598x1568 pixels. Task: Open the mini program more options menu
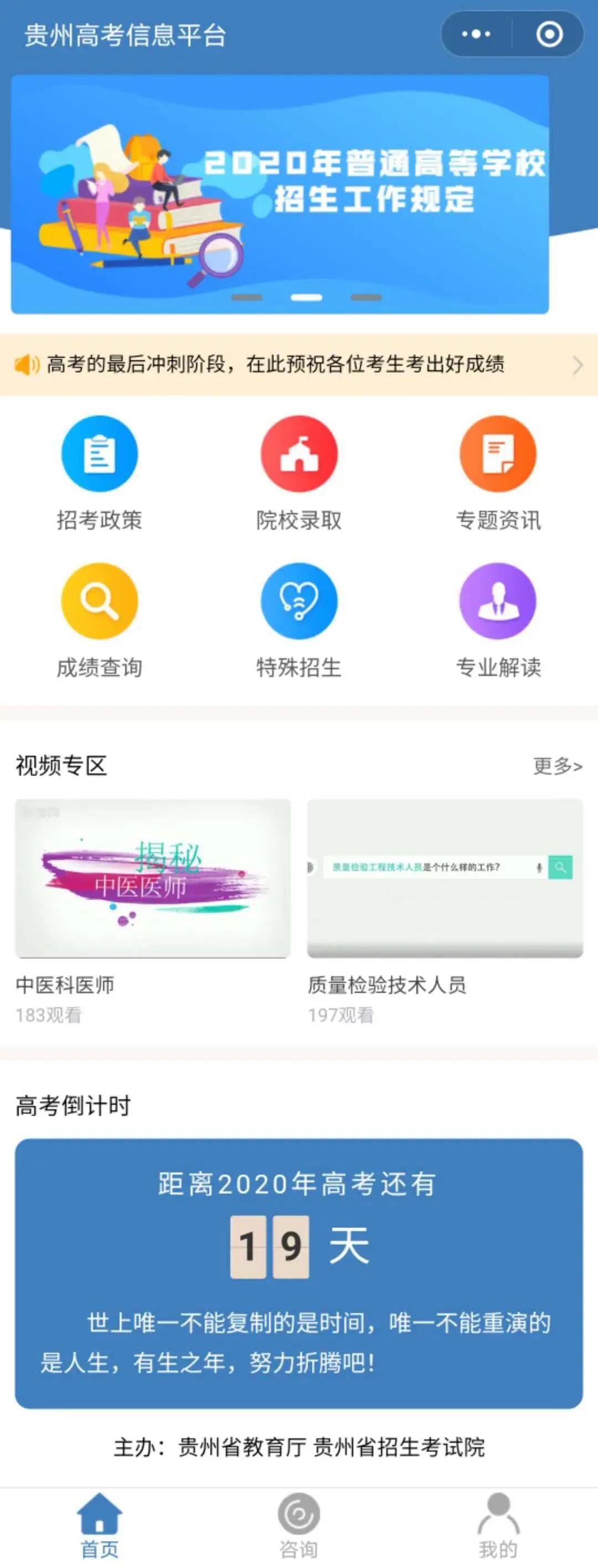[x=476, y=35]
